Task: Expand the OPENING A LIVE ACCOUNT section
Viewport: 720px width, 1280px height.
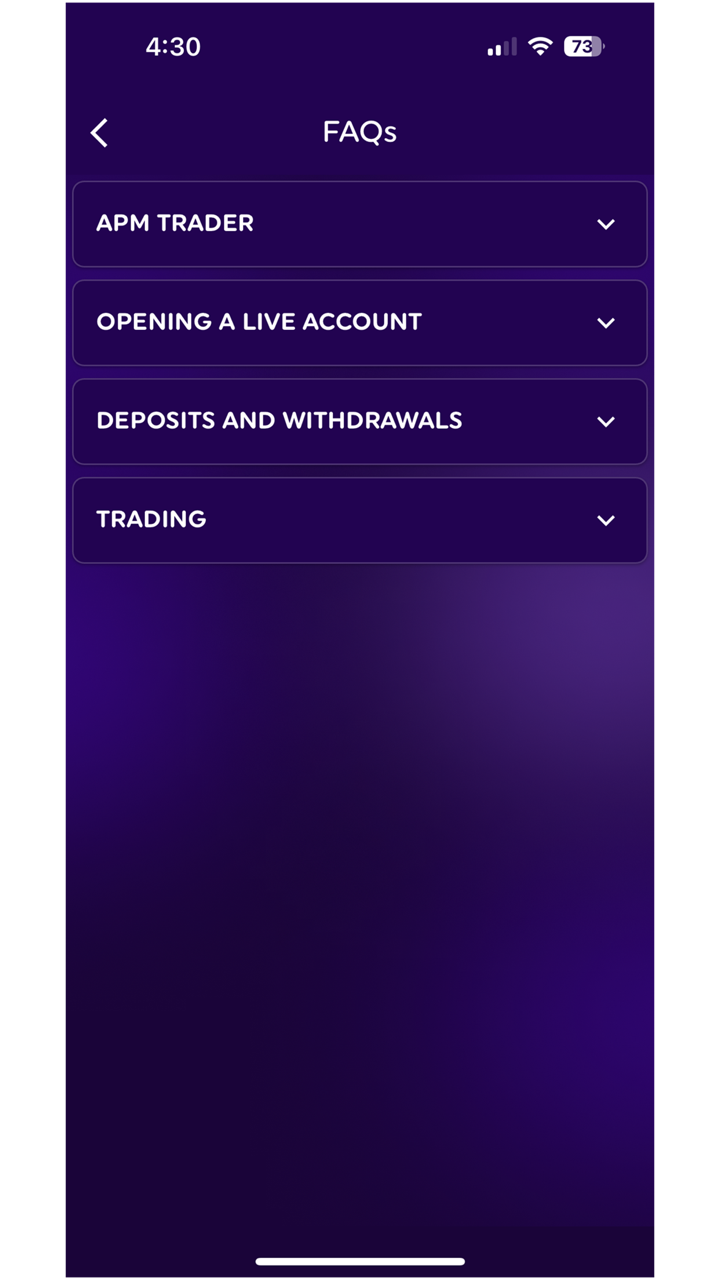Action: (x=360, y=322)
